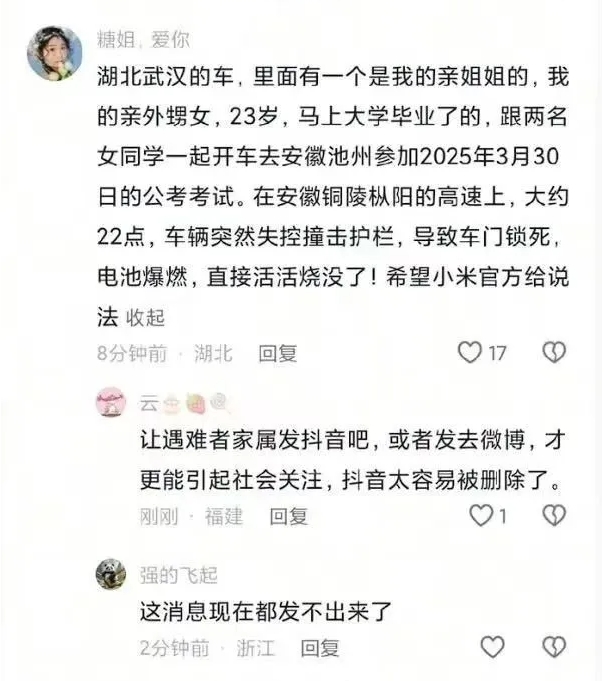This screenshot has height=681, width=610.
Task: Like the reply from 福建 user 云
Action: 482,515
